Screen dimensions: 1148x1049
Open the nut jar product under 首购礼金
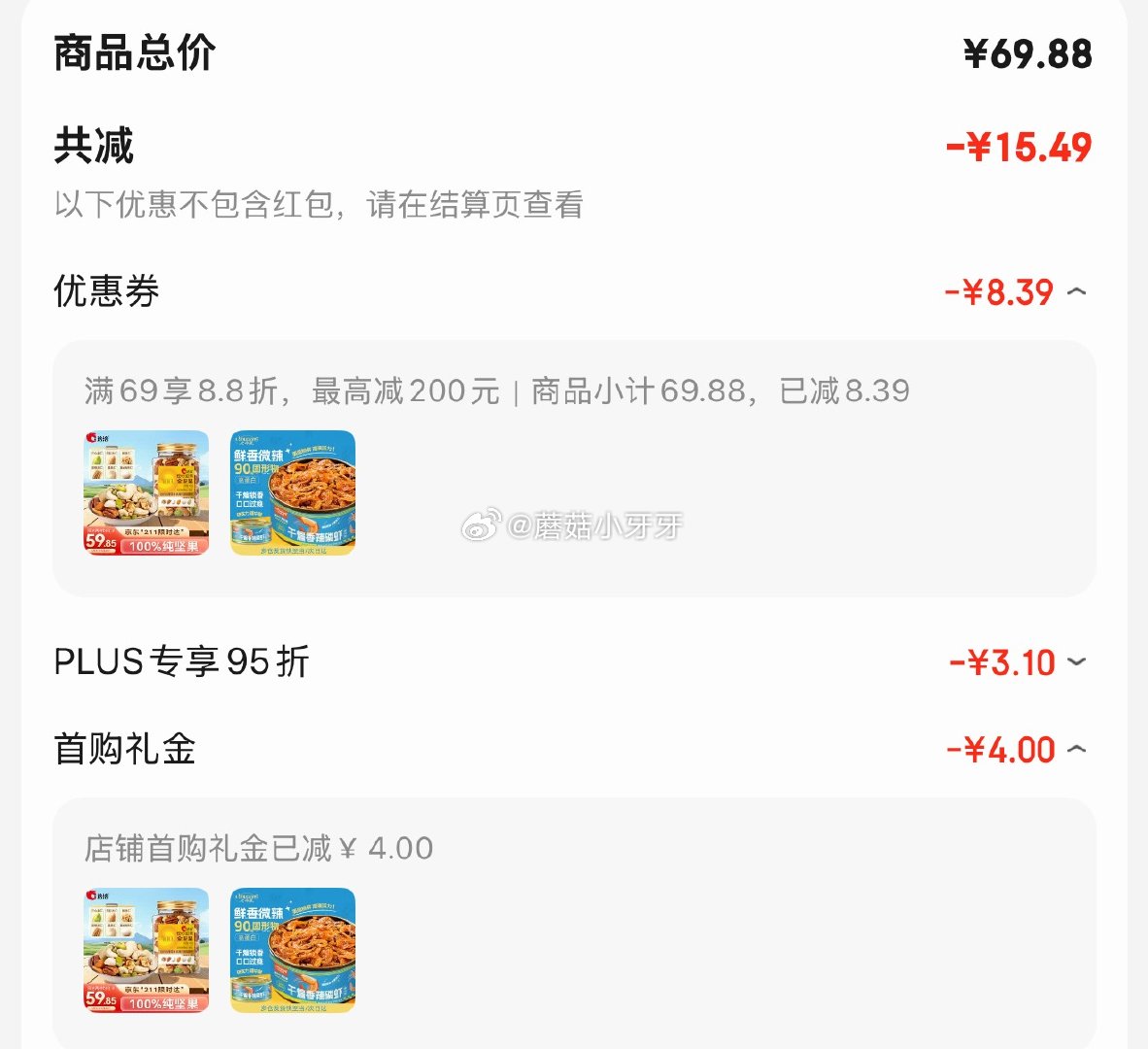pyautogui.click(x=147, y=950)
